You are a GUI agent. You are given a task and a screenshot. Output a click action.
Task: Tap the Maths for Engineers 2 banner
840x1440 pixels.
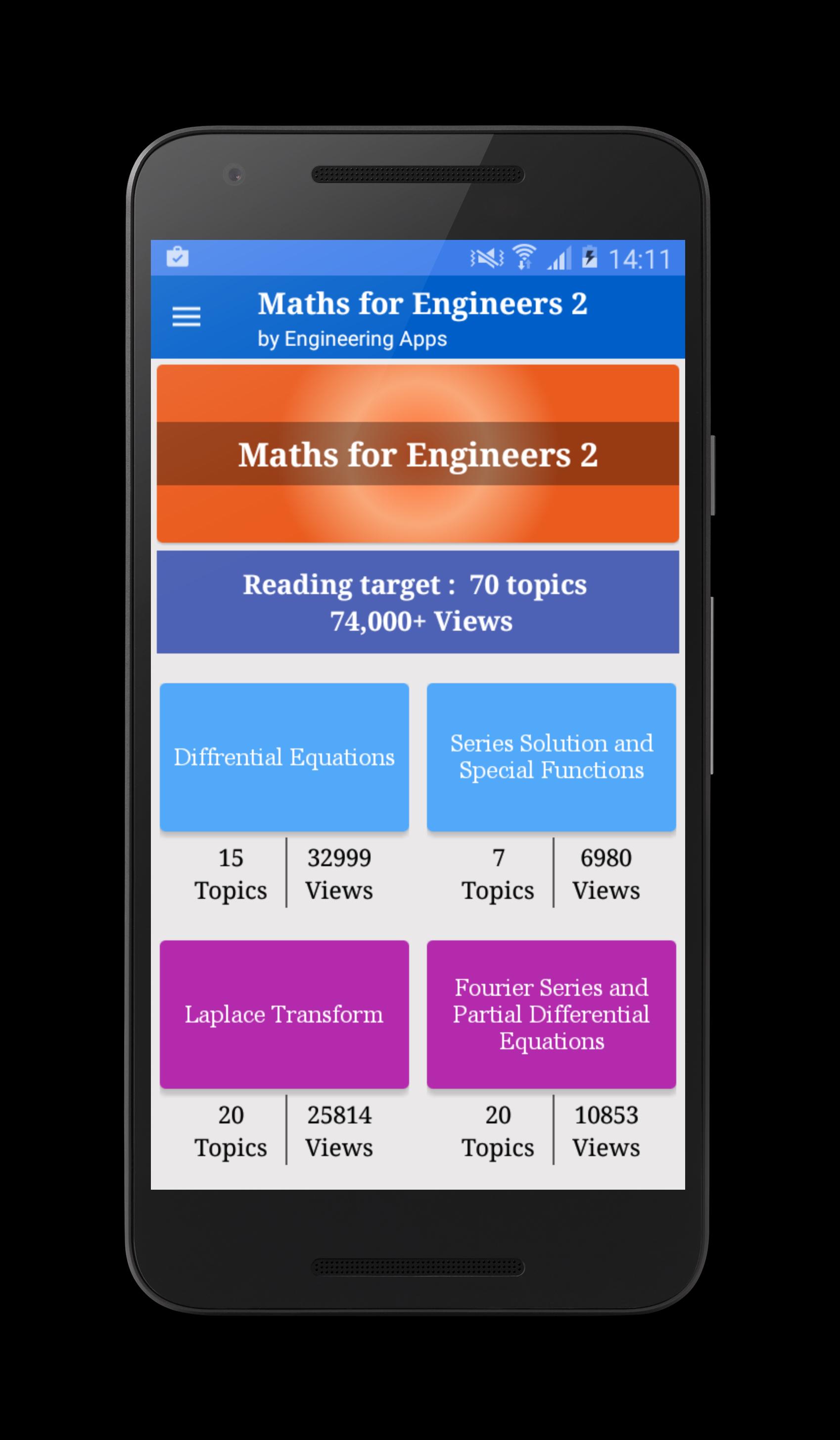pos(418,453)
